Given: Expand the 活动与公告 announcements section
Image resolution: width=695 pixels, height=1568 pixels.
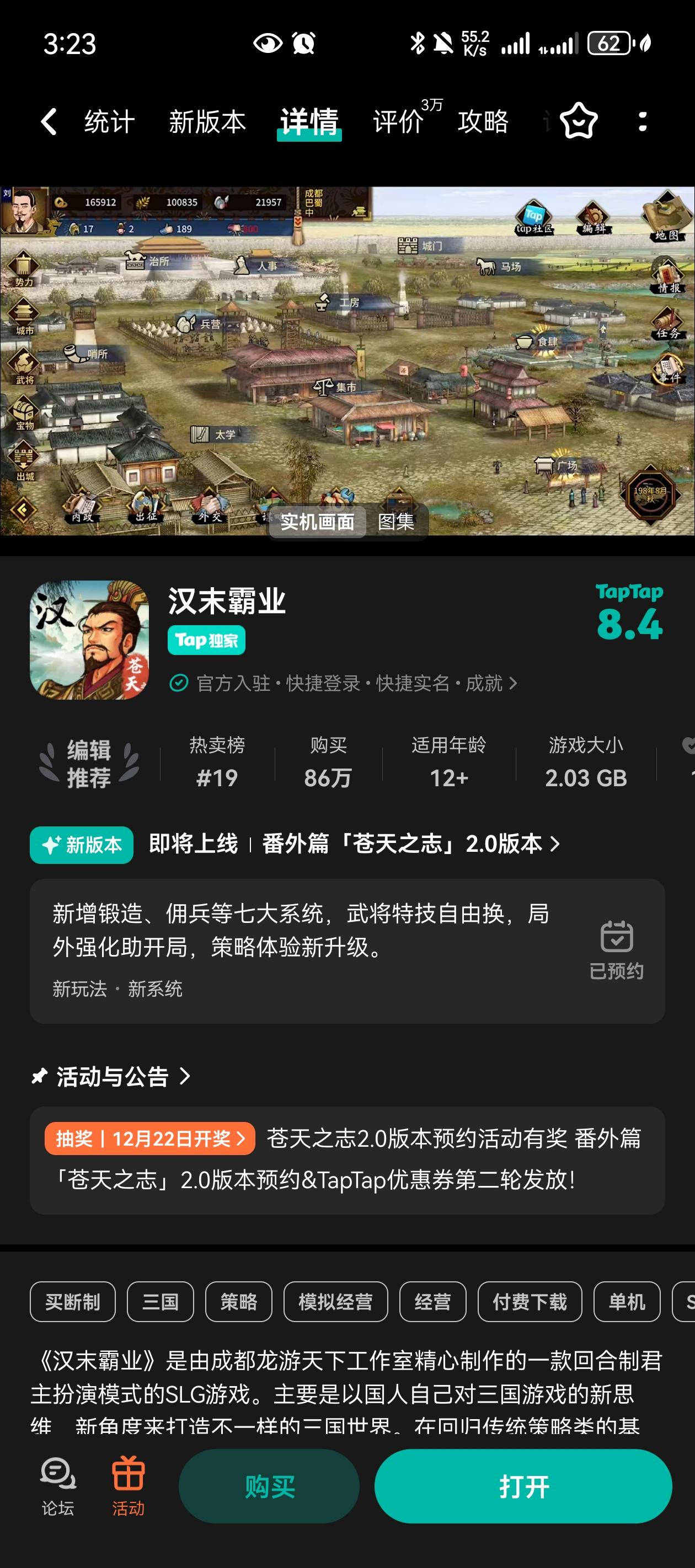Looking at the screenshot, I should point(186,1076).
